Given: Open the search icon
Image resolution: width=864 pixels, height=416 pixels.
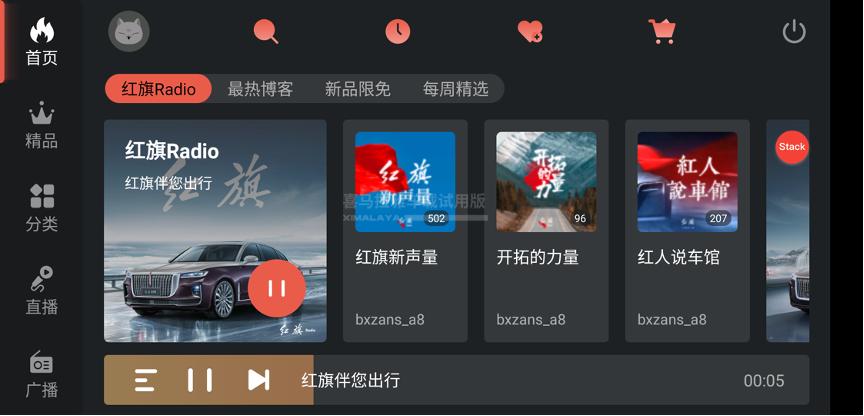Looking at the screenshot, I should tap(266, 32).
